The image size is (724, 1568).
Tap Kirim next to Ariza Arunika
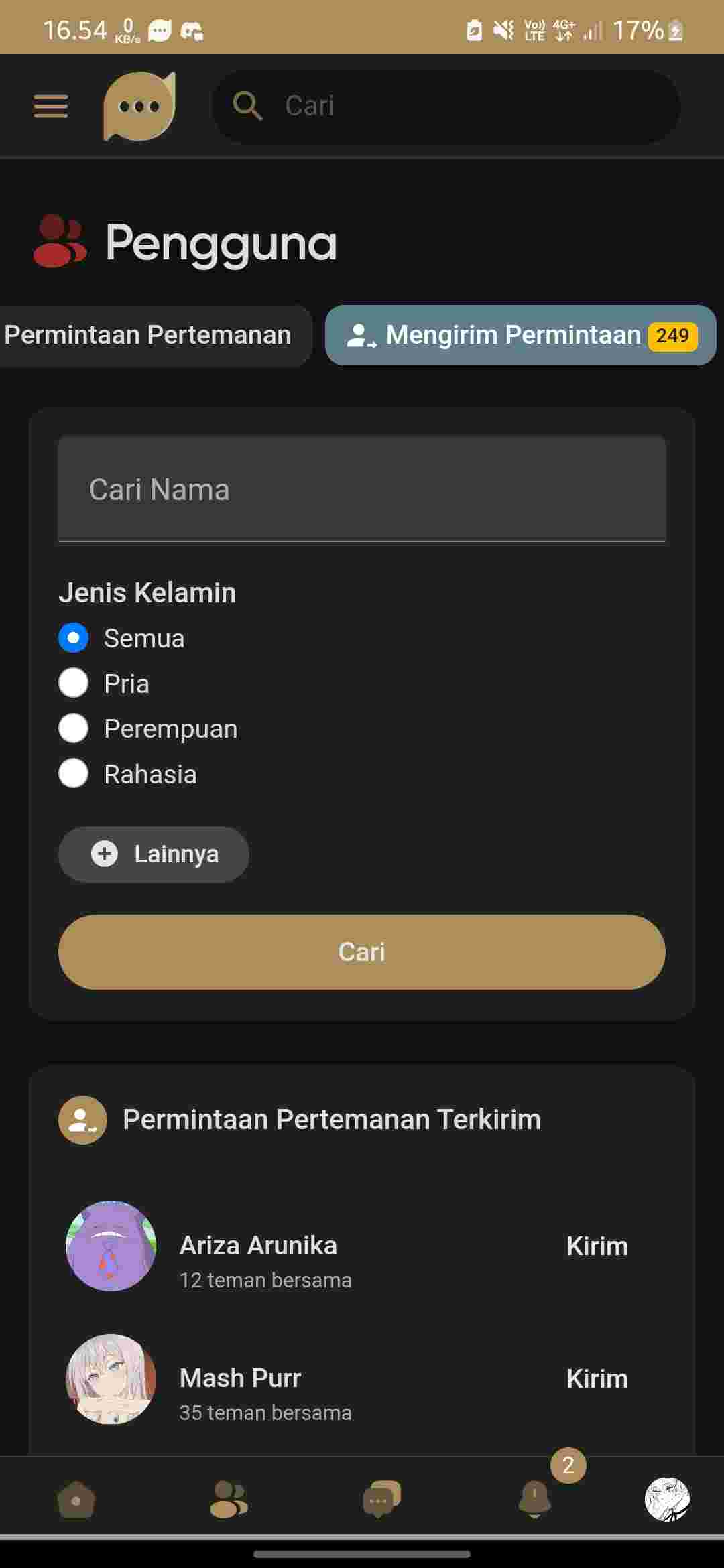click(x=597, y=1246)
